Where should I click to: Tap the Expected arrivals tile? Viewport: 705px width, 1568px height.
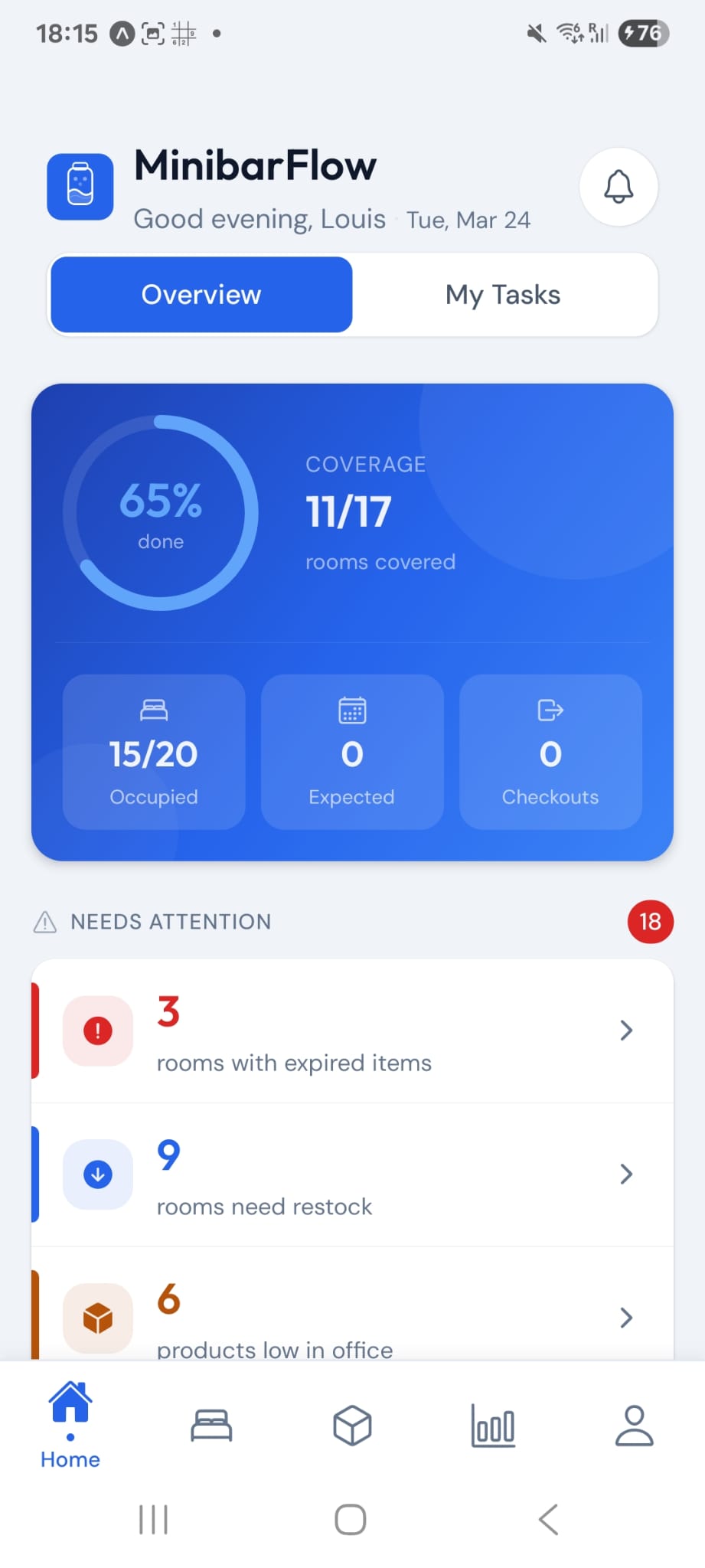[x=352, y=752]
